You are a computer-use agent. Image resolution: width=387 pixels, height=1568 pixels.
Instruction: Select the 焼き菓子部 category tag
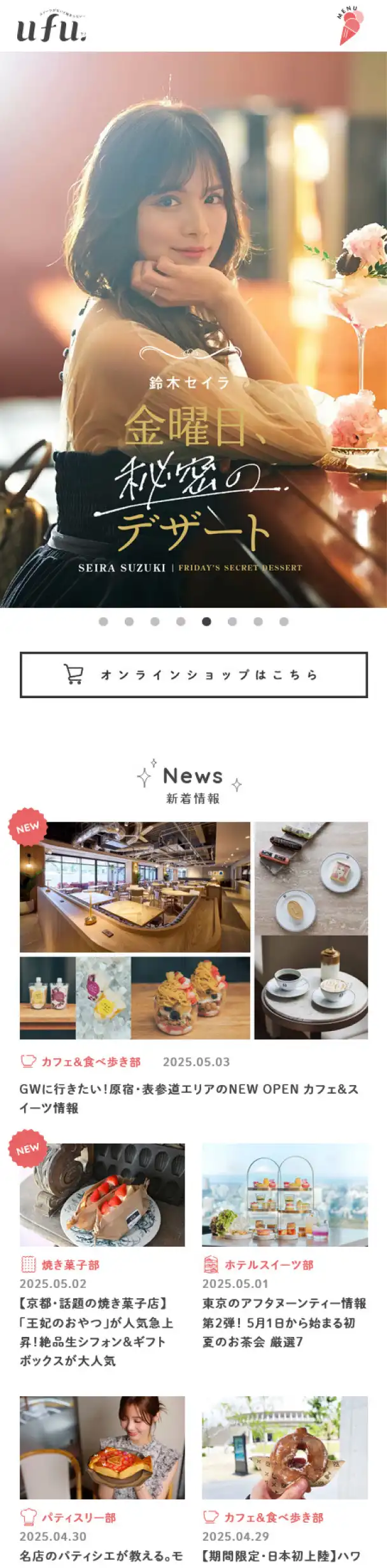70,1265
